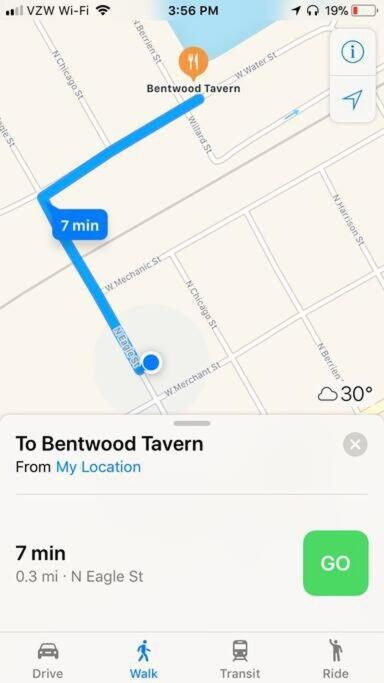This screenshot has width=384, height=683.
Task: Close the directions card
Action: click(x=355, y=444)
